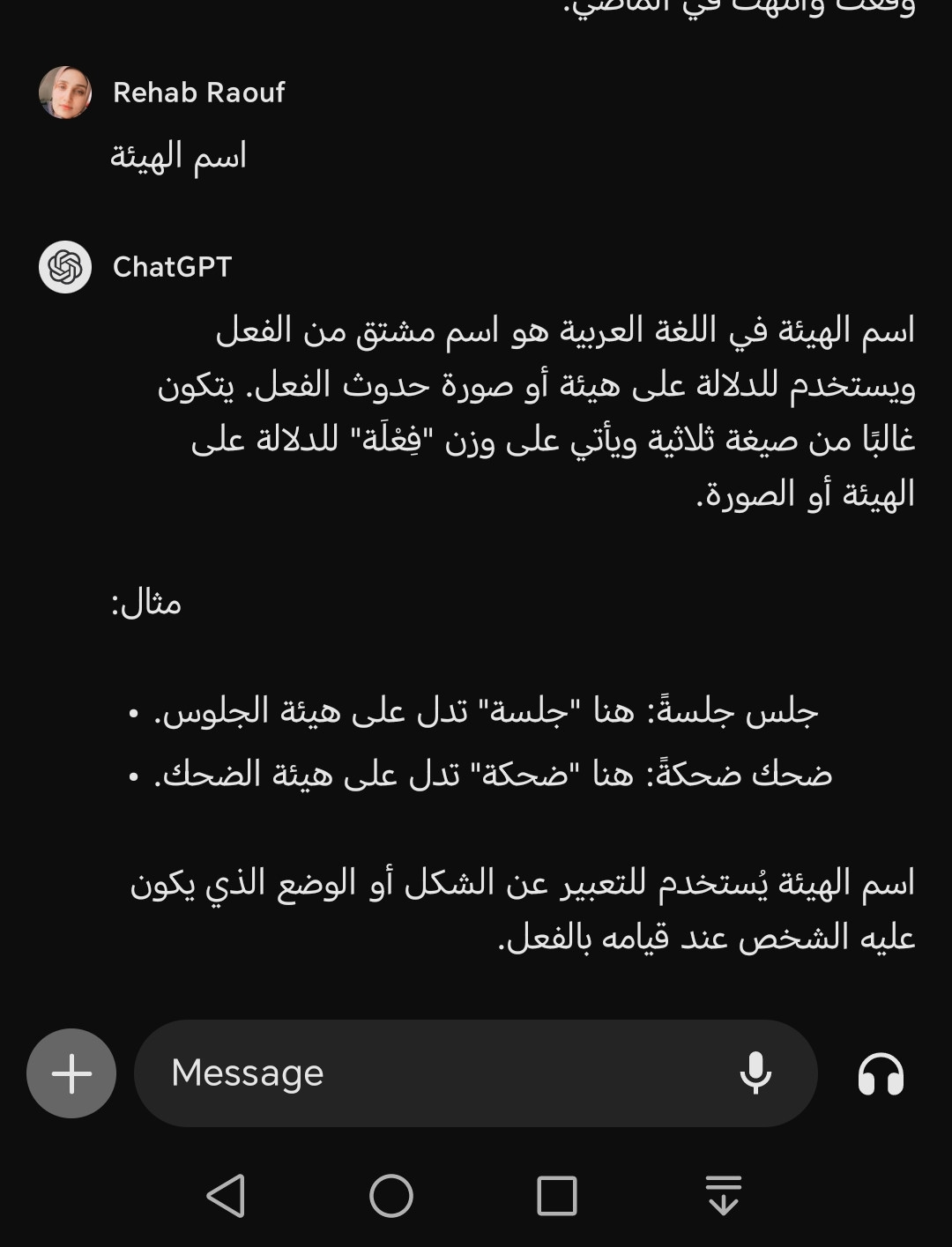The width and height of the screenshot is (952, 1247).
Task: Focus the Message text field
Action: pos(441,1073)
